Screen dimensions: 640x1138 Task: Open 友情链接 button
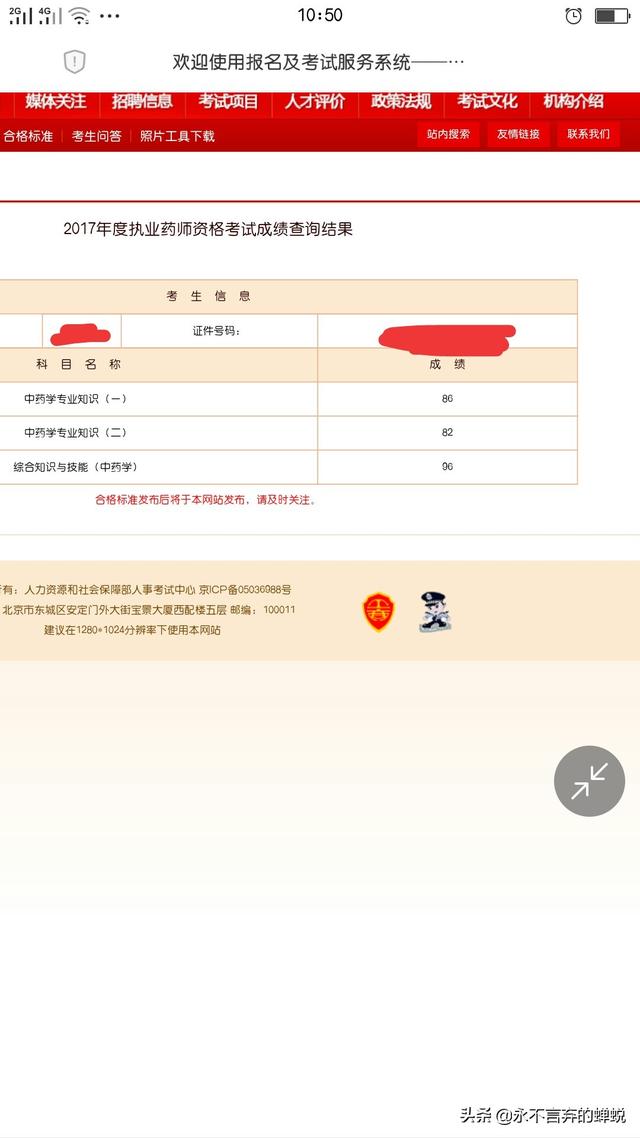pyautogui.click(x=518, y=134)
